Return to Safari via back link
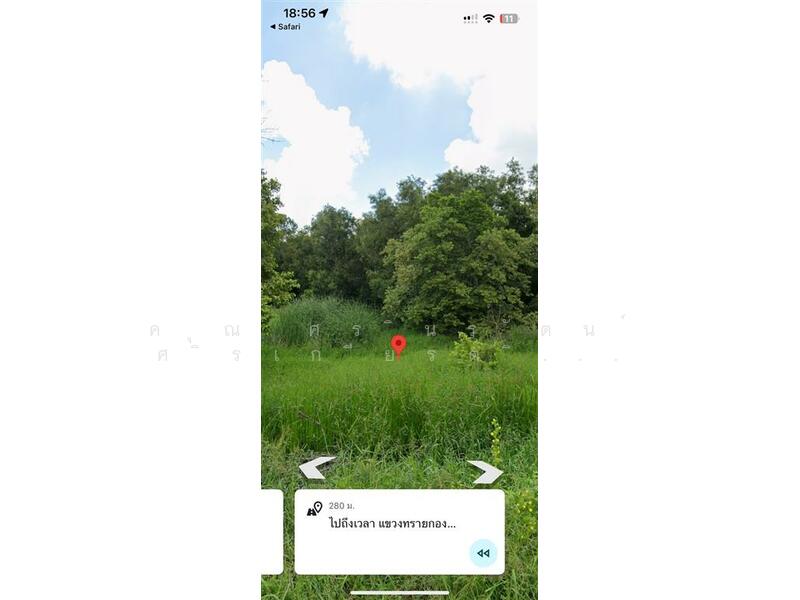800x600 pixels. 285,27
